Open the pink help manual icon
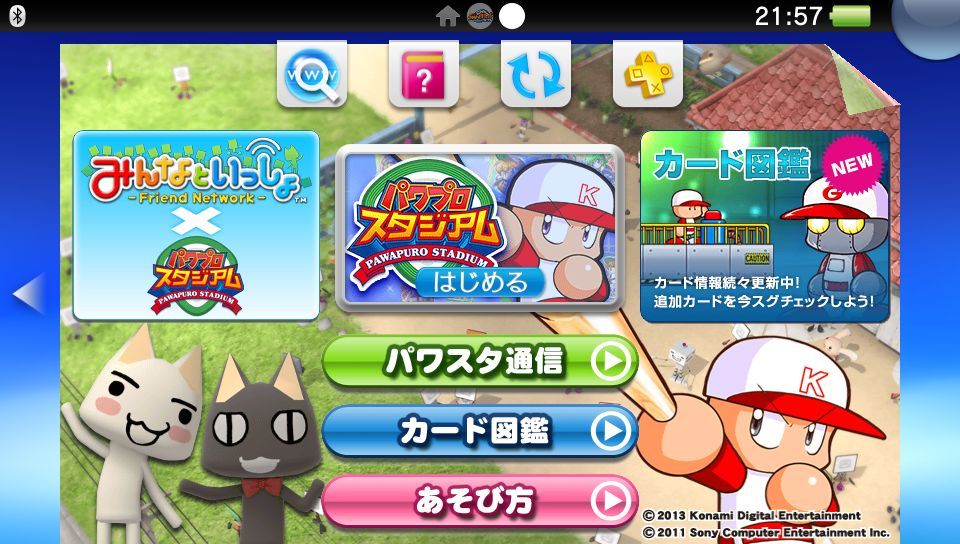 click(x=423, y=75)
